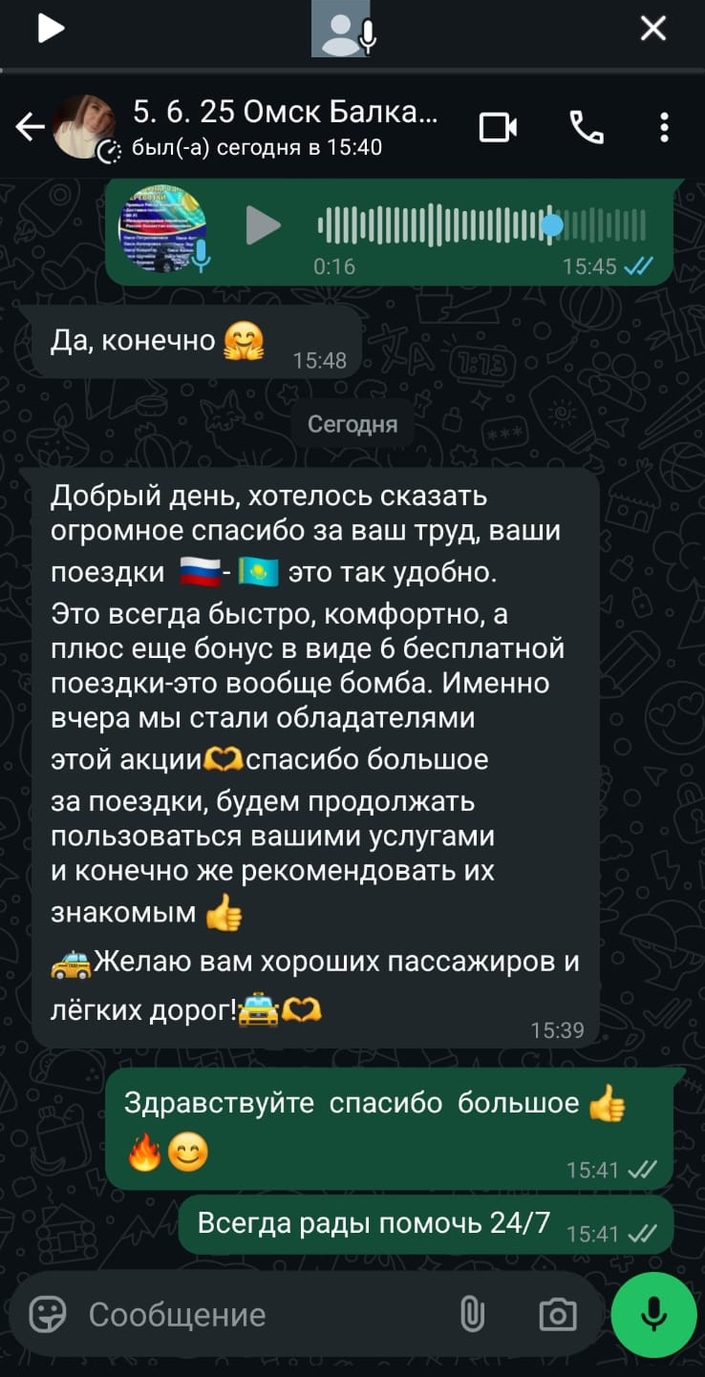Open the emoji and sticker picker
Image resolution: width=705 pixels, height=1377 pixels.
pos(47,1313)
